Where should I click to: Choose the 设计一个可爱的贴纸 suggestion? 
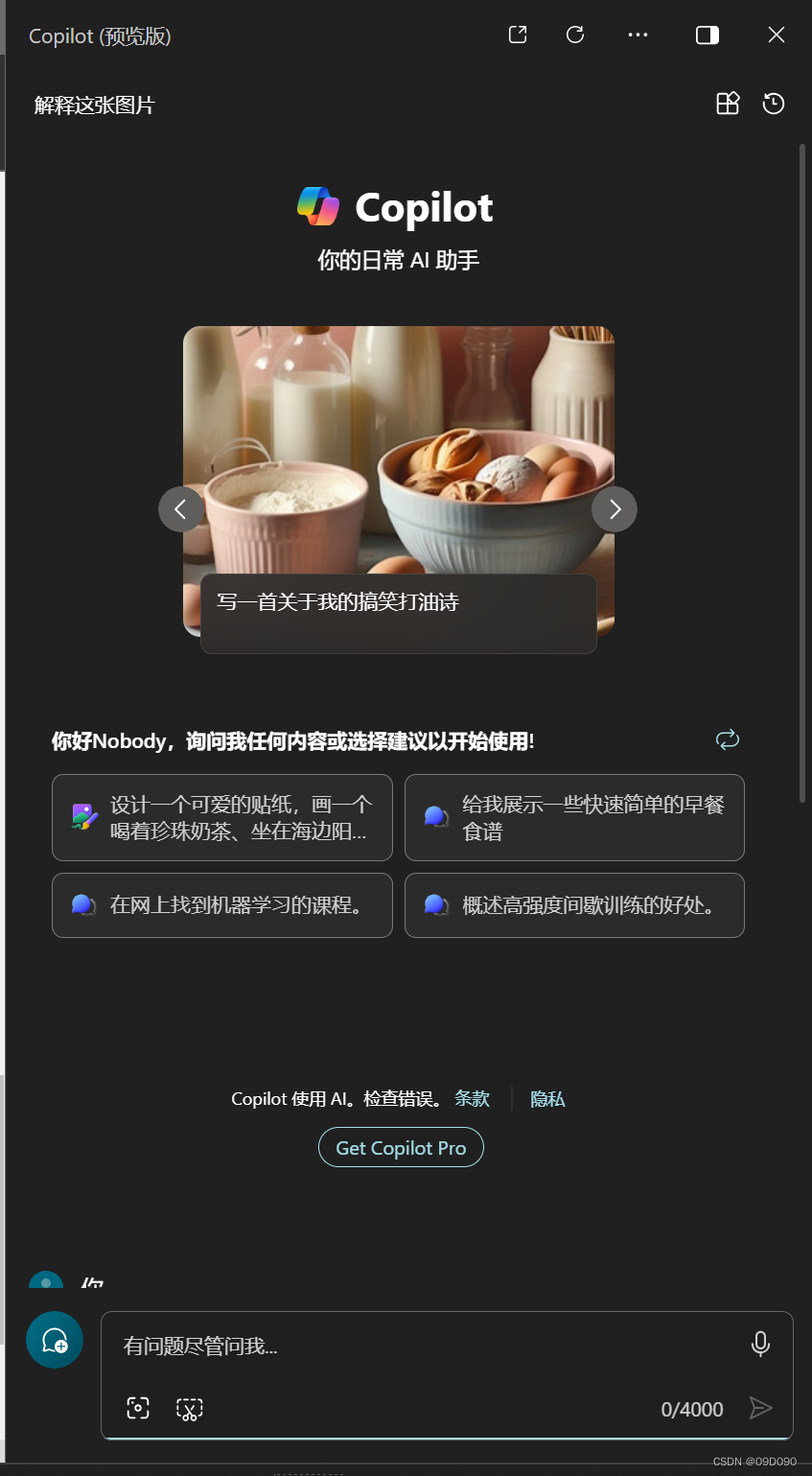(222, 818)
